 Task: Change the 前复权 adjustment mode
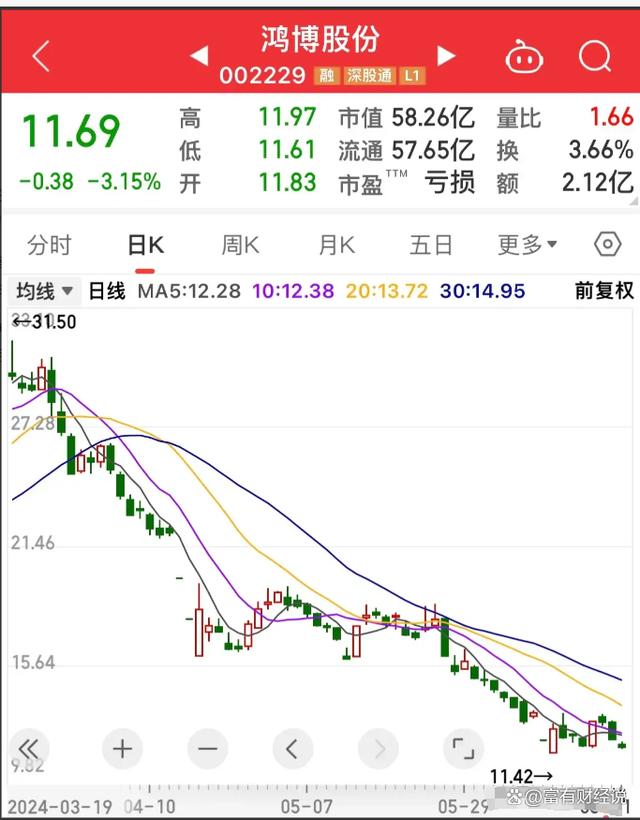604,291
